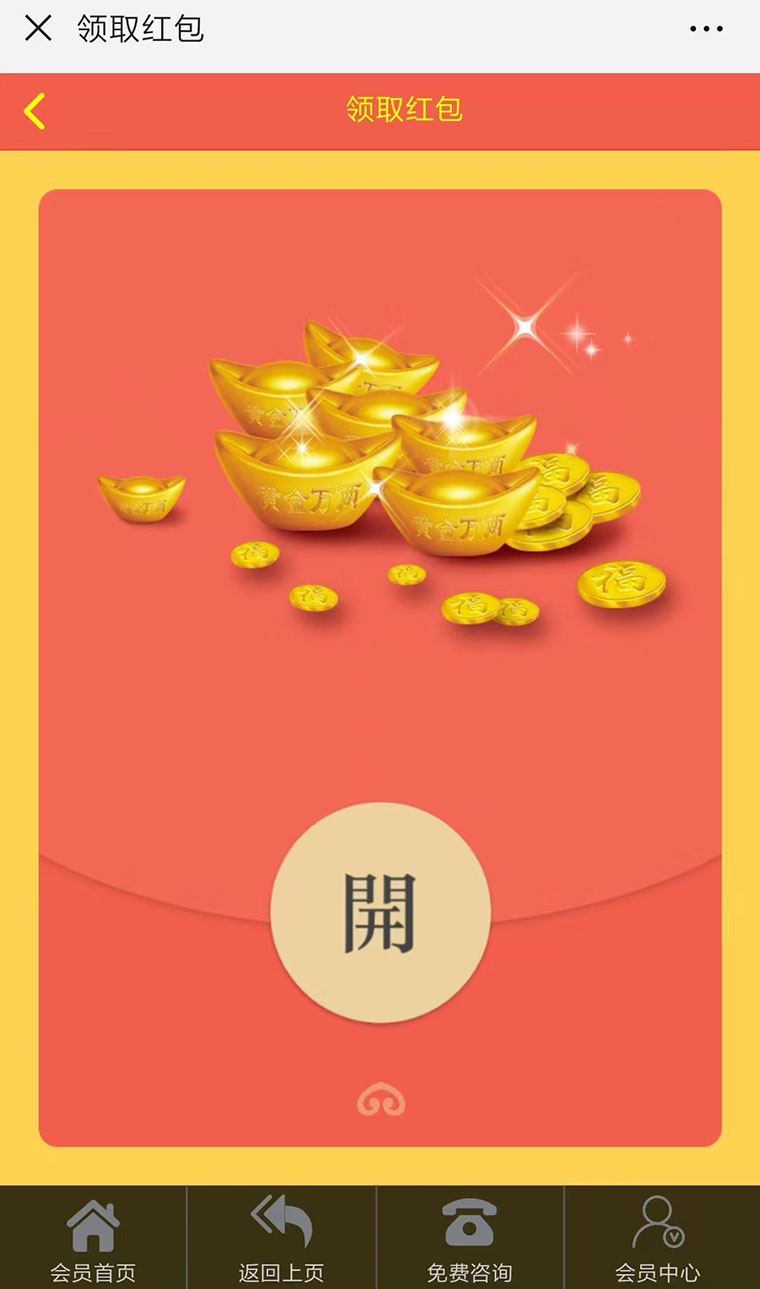Open the three-dot overflow menu
The height and width of the screenshot is (1289, 760).
click(x=706, y=29)
